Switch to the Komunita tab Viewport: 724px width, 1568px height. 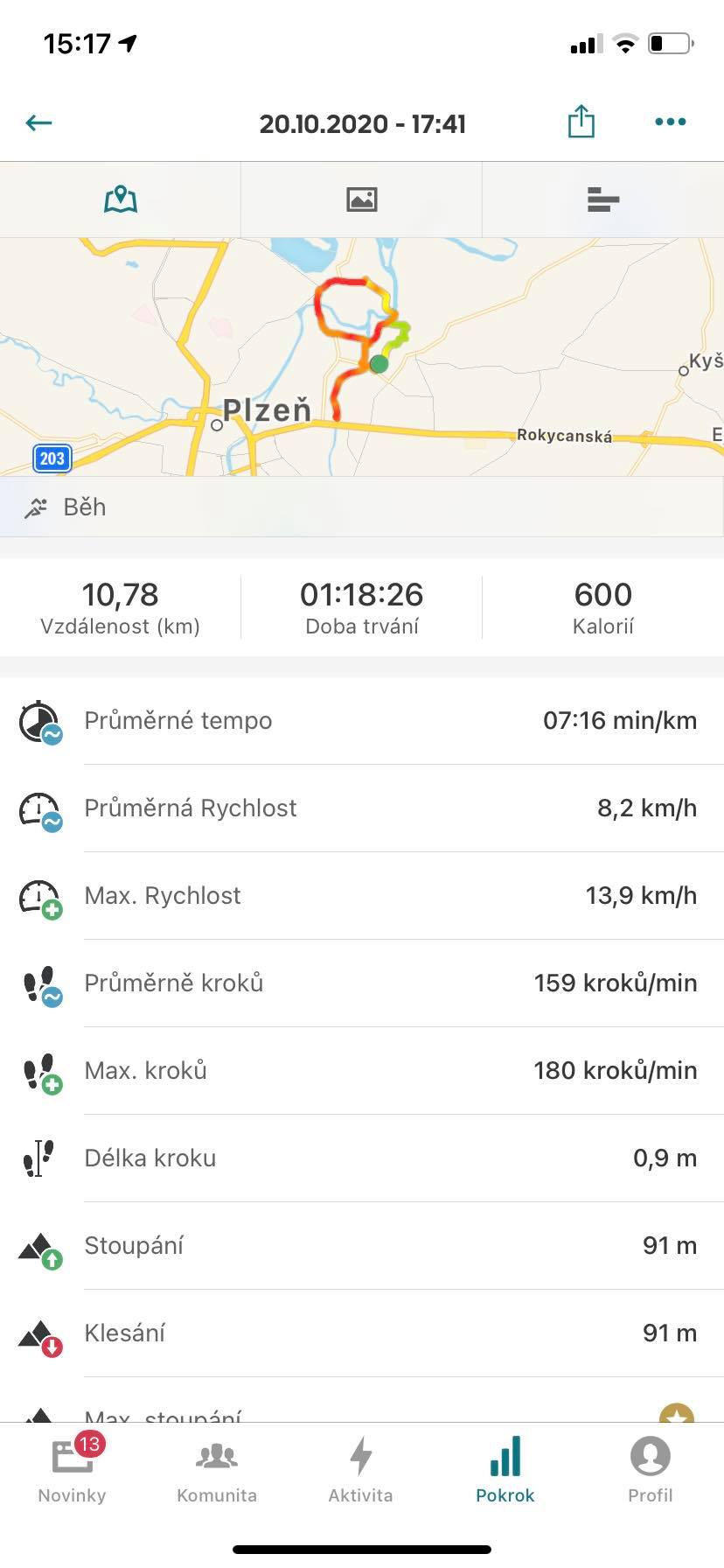(217, 1470)
